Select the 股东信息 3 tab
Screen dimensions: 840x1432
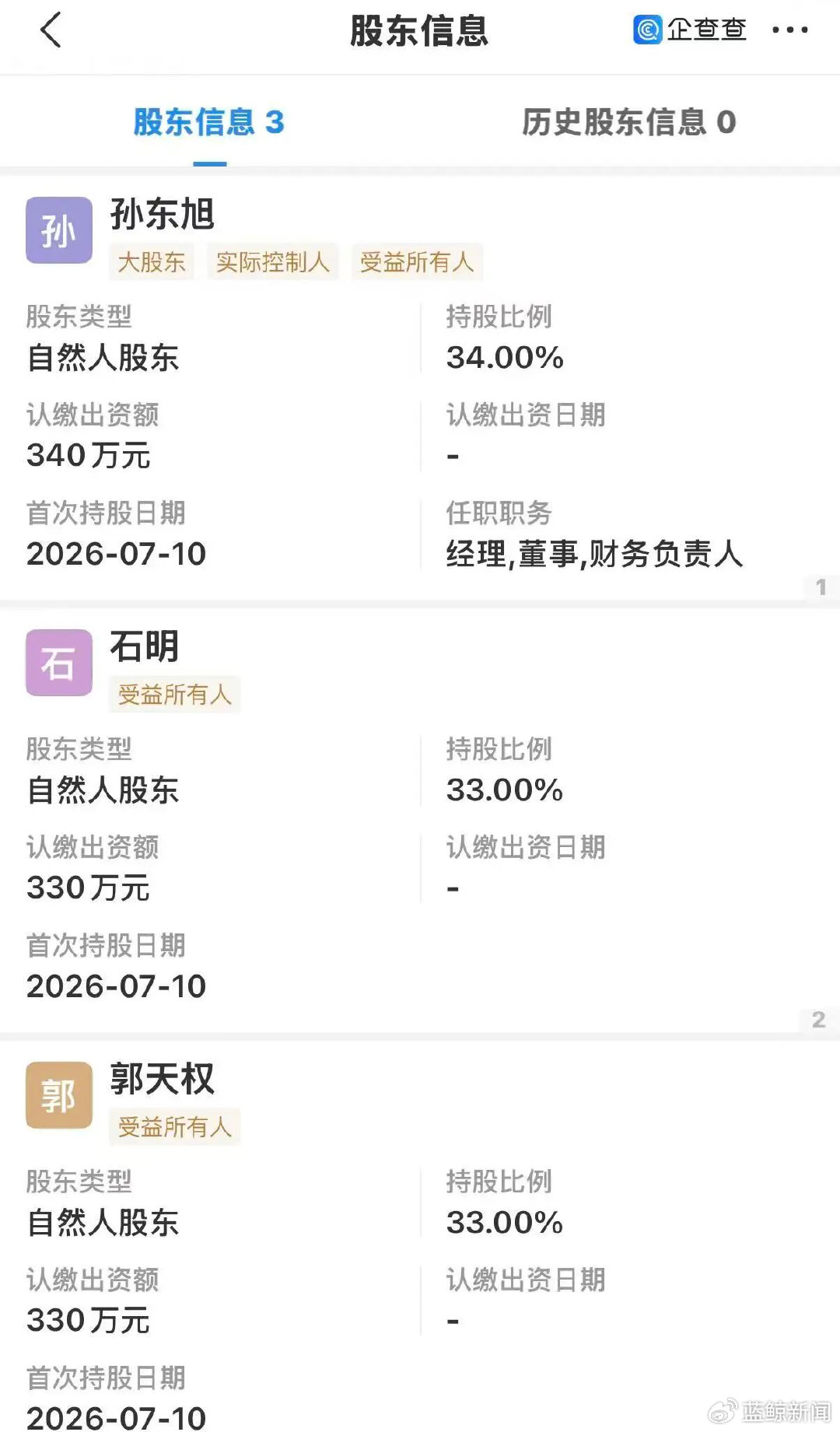pos(209,122)
